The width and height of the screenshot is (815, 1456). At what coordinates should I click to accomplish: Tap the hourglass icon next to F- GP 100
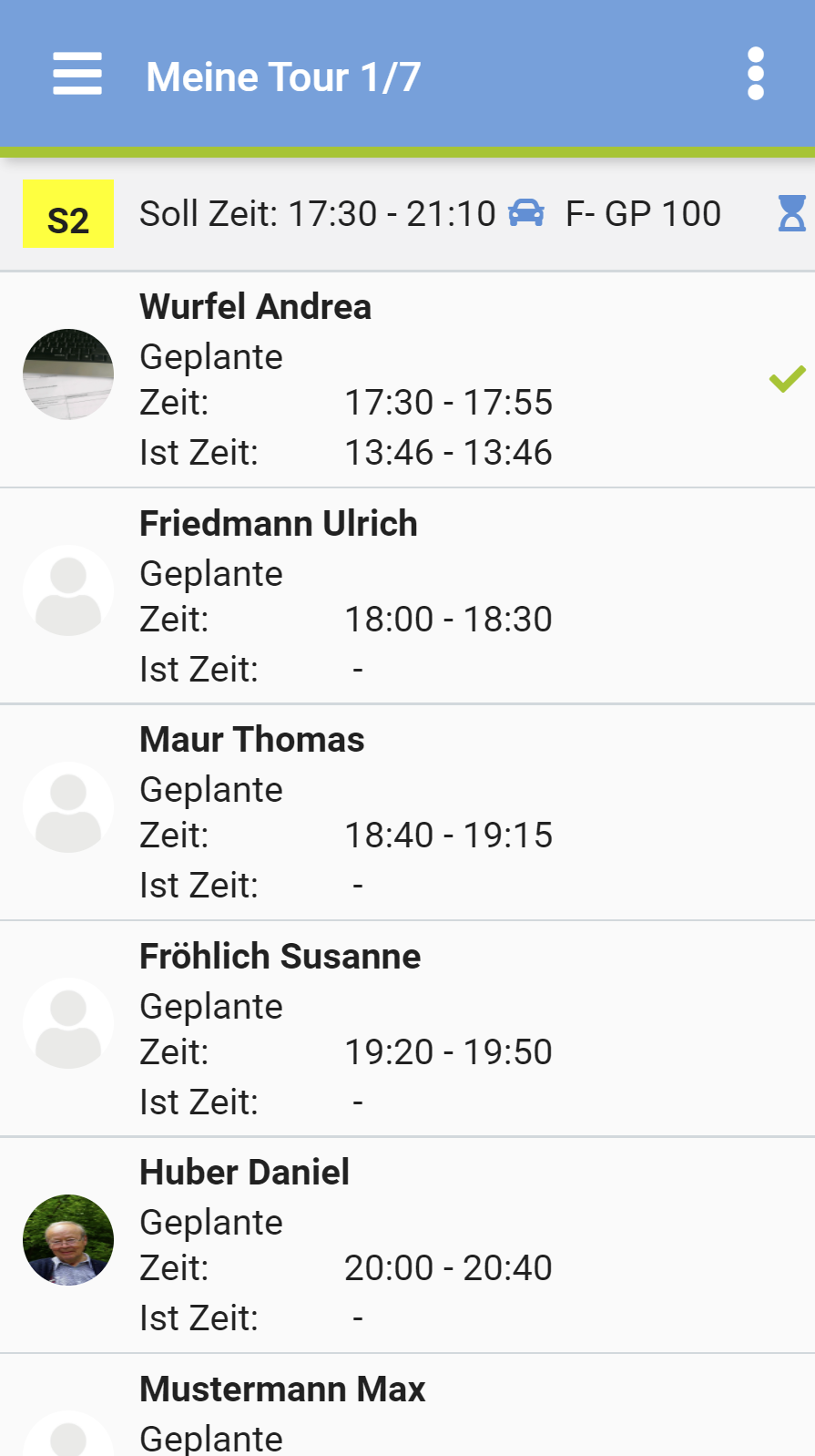pos(791,212)
